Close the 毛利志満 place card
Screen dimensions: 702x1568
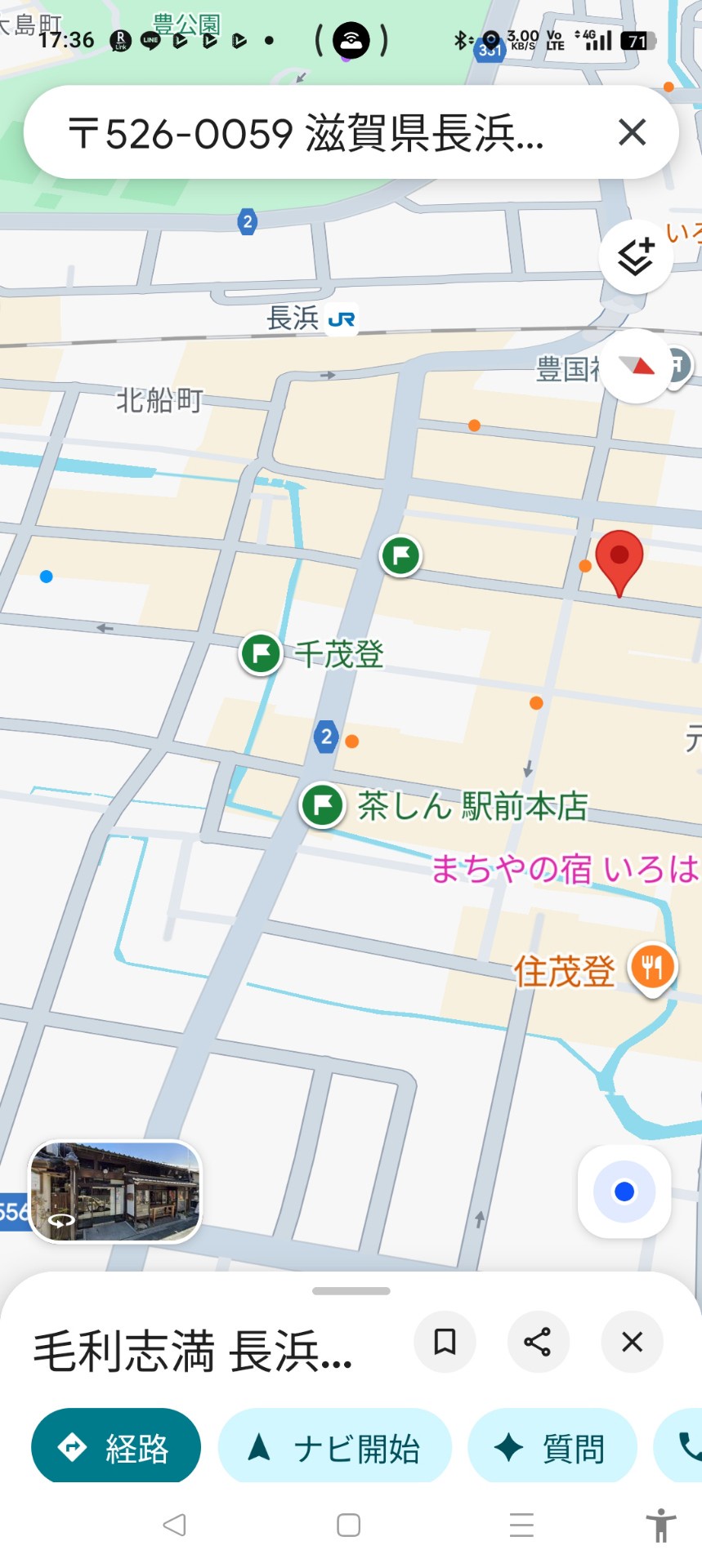coord(632,1342)
